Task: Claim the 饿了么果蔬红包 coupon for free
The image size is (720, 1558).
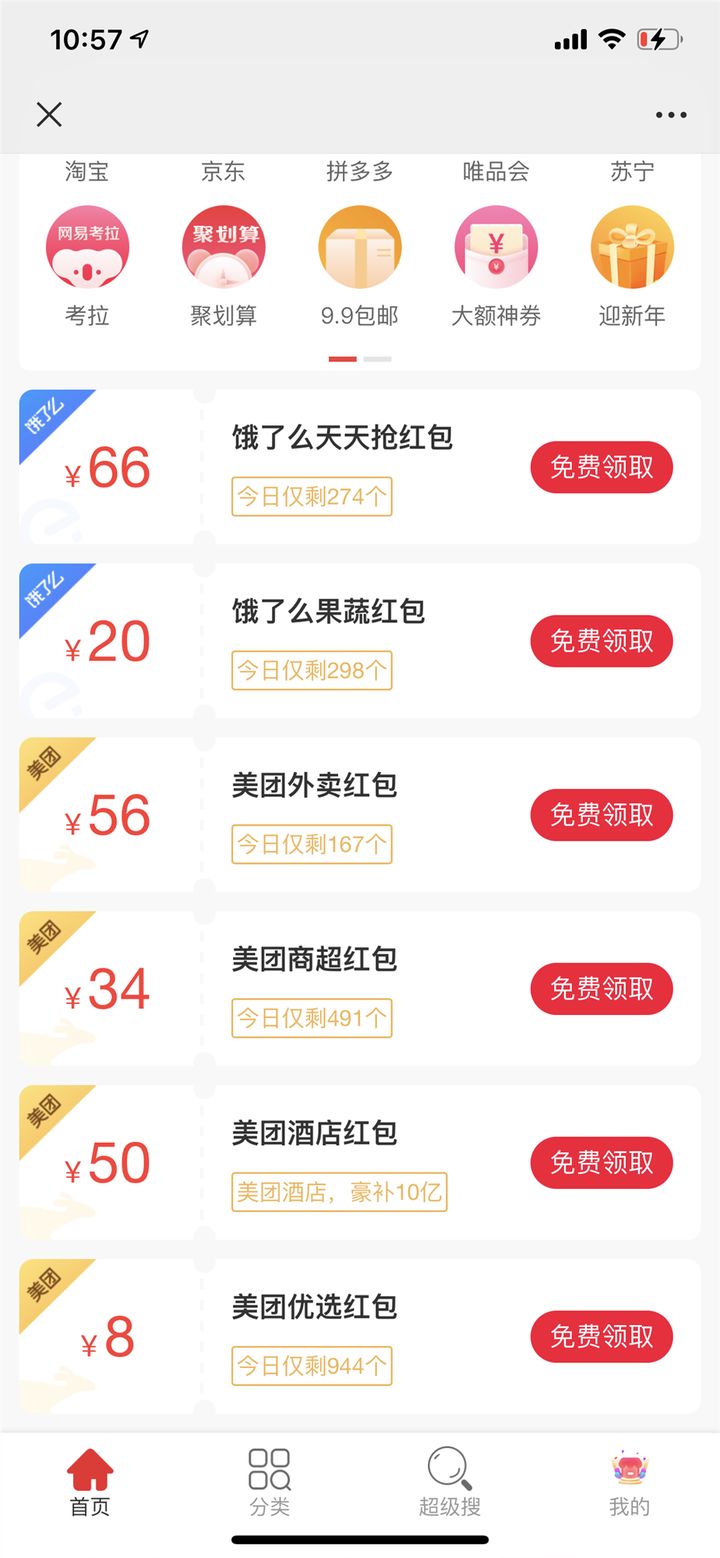Action: point(601,641)
